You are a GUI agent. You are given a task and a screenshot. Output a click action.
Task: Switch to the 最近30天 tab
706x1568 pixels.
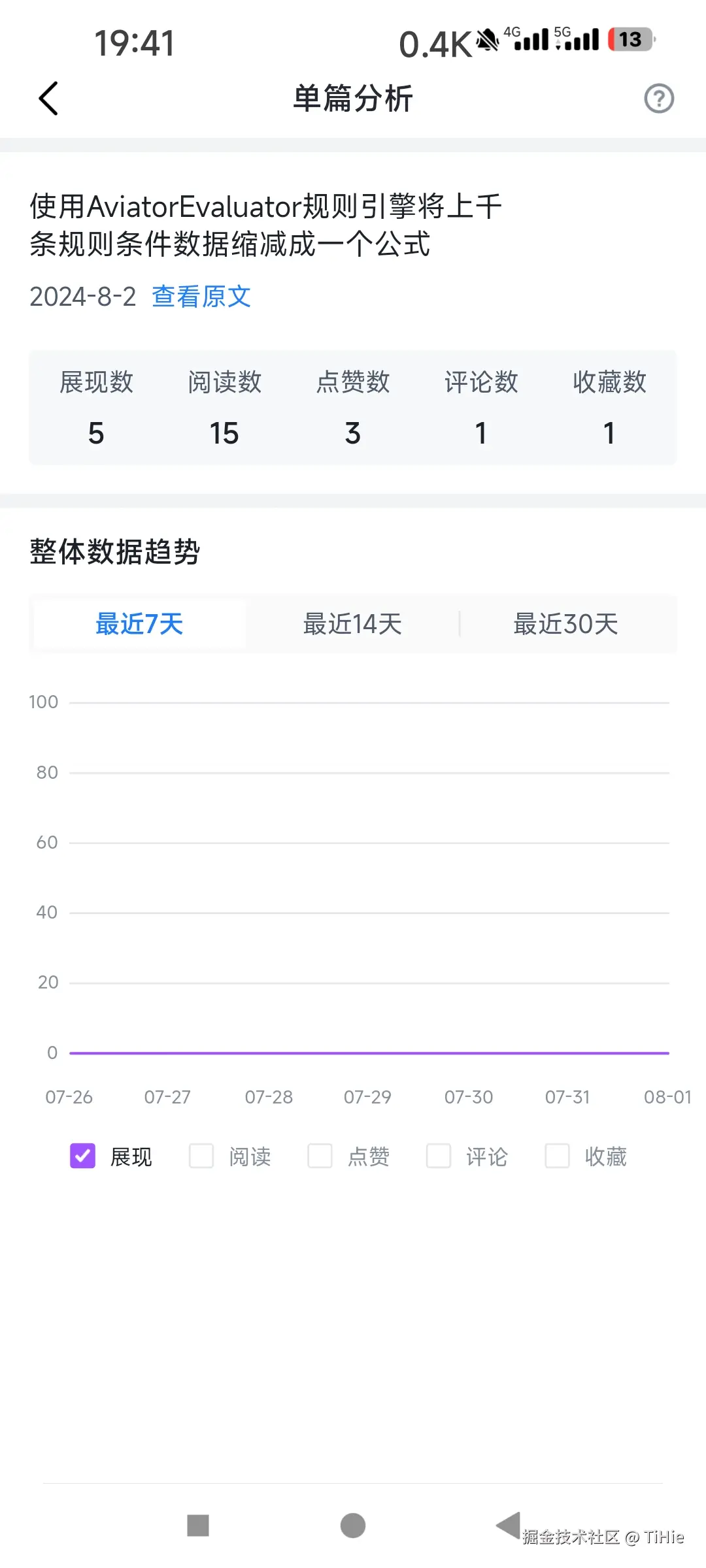[566, 624]
